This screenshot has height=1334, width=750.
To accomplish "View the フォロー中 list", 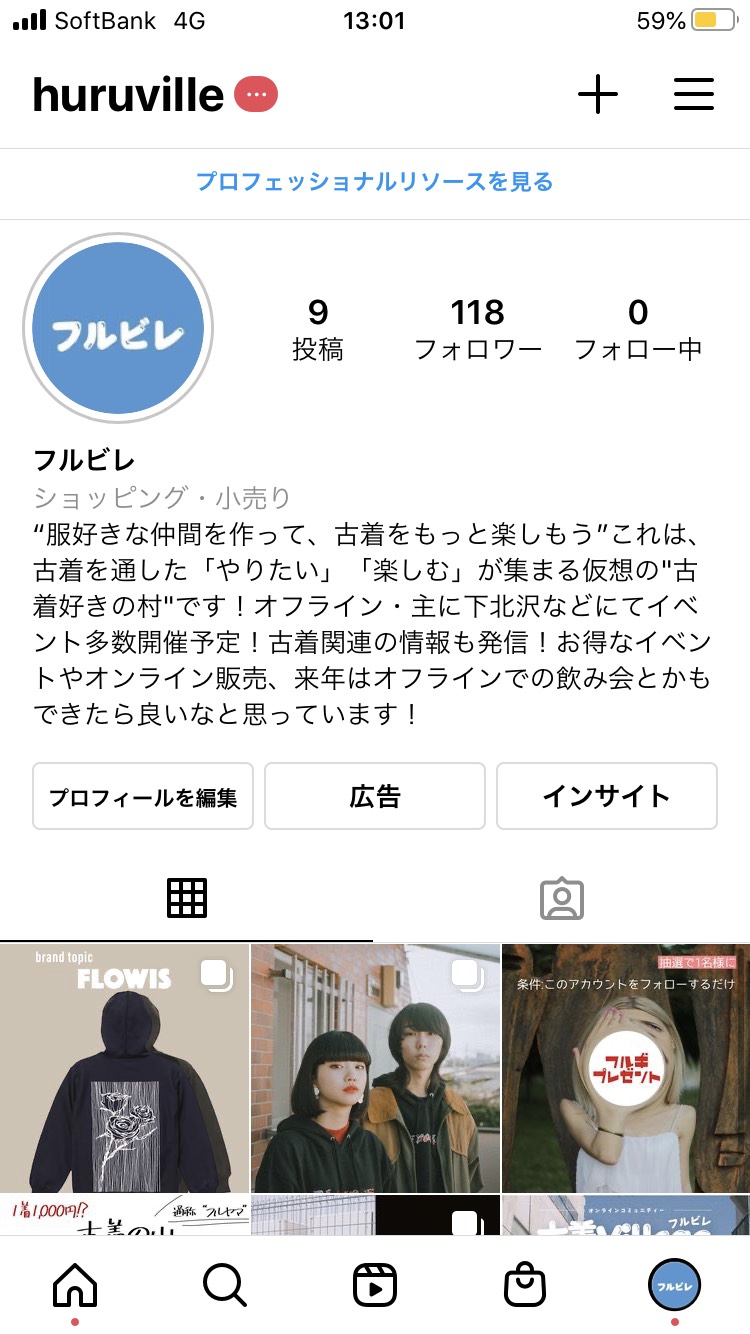I will (638, 329).
